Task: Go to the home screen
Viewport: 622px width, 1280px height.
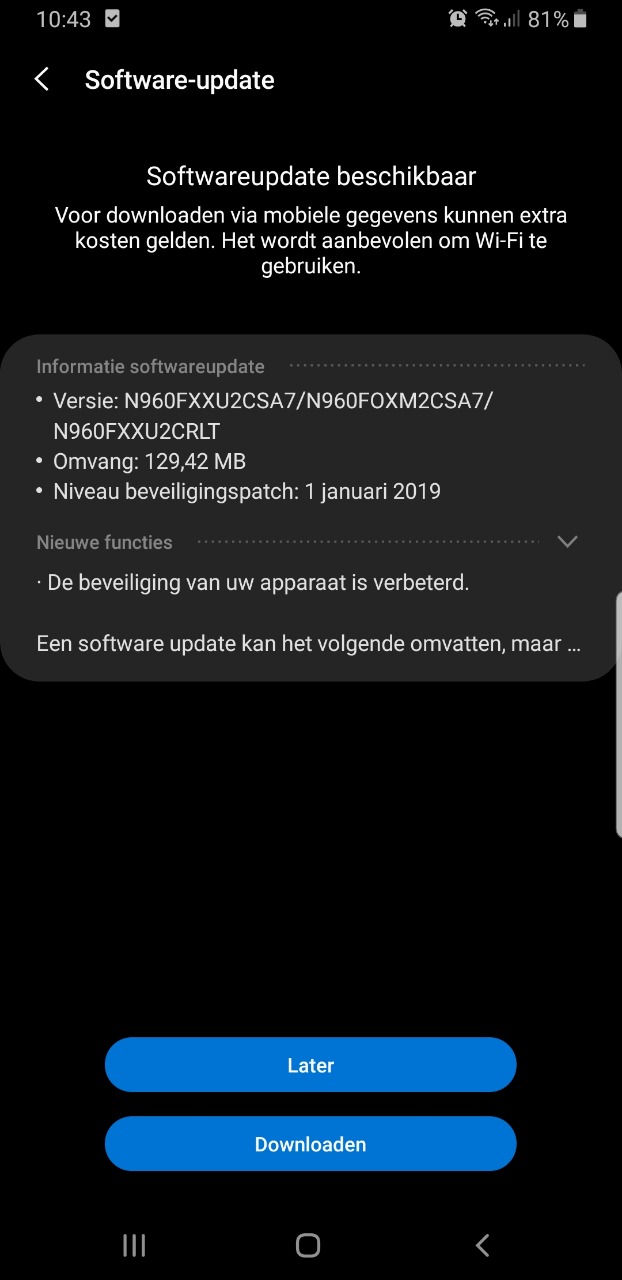Action: (308, 1245)
